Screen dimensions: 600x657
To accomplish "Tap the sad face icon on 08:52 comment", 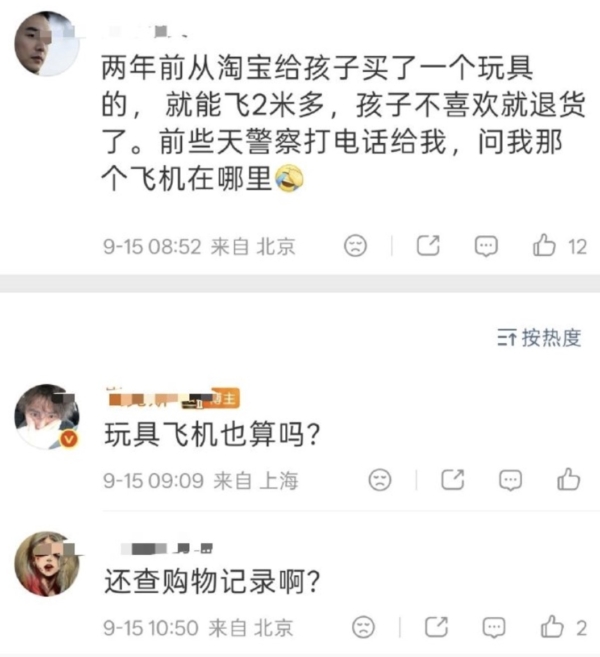I will [x=355, y=246].
